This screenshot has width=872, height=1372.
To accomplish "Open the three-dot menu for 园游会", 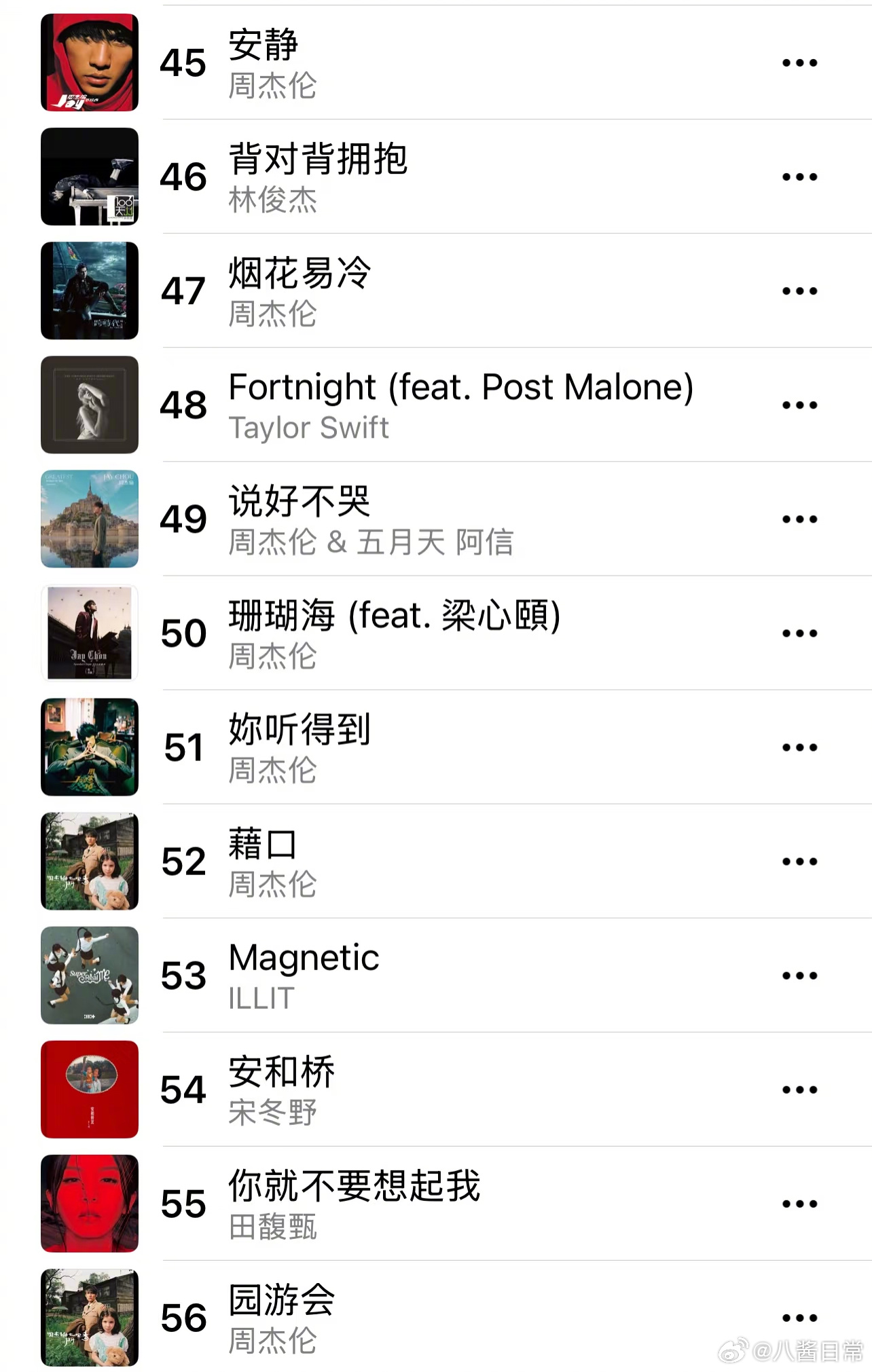I will click(x=799, y=1318).
